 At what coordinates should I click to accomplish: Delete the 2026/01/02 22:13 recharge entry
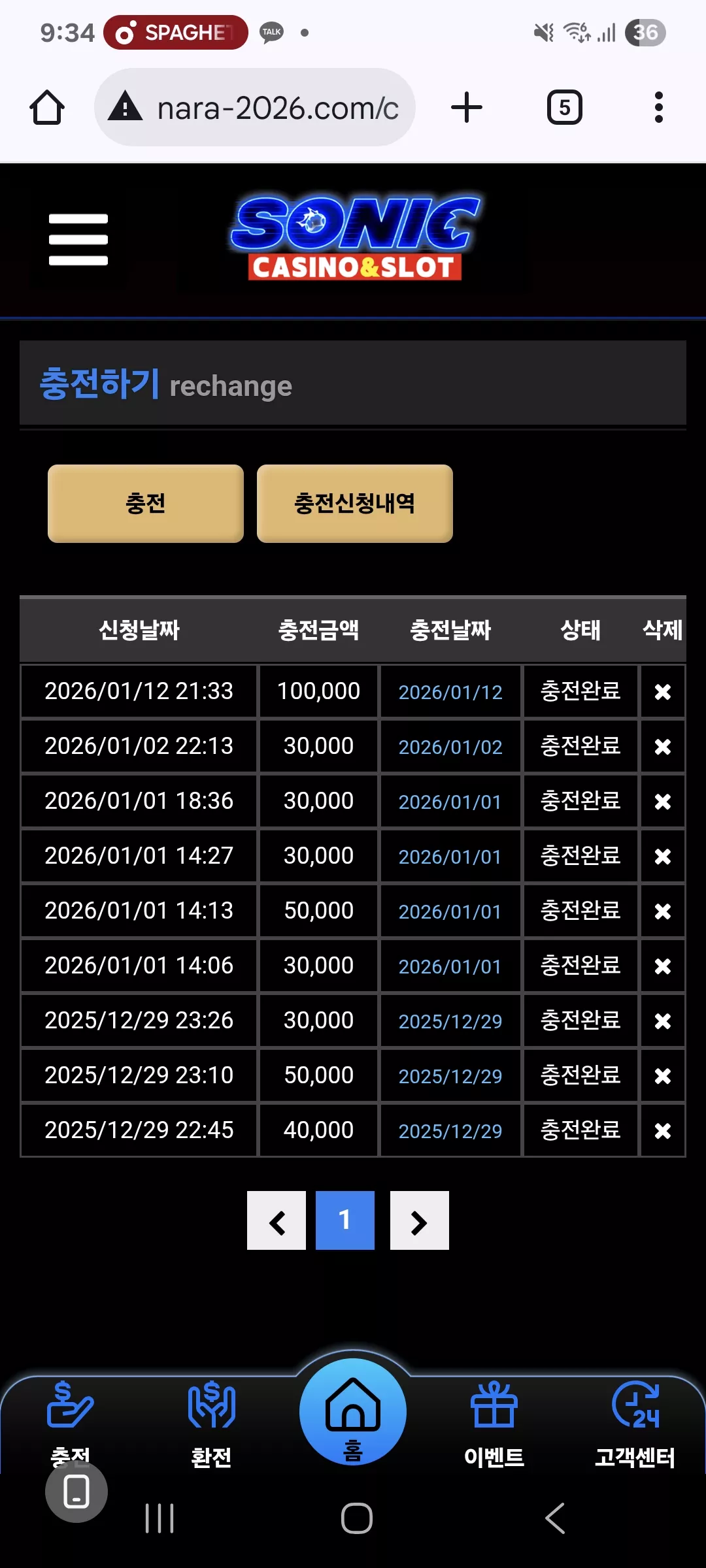pyautogui.click(x=663, y=746)
